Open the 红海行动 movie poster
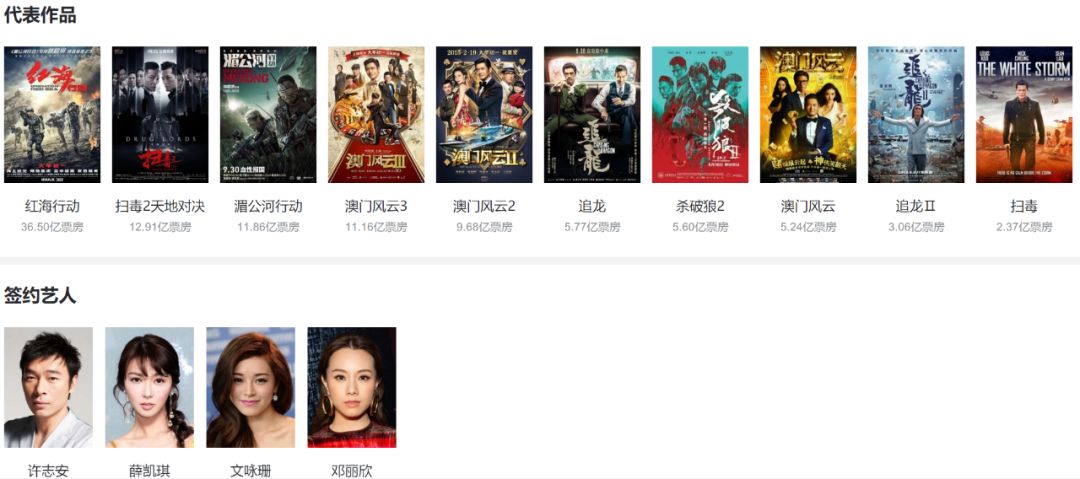This screenshot has width=1080, height=479. (52, 115)
